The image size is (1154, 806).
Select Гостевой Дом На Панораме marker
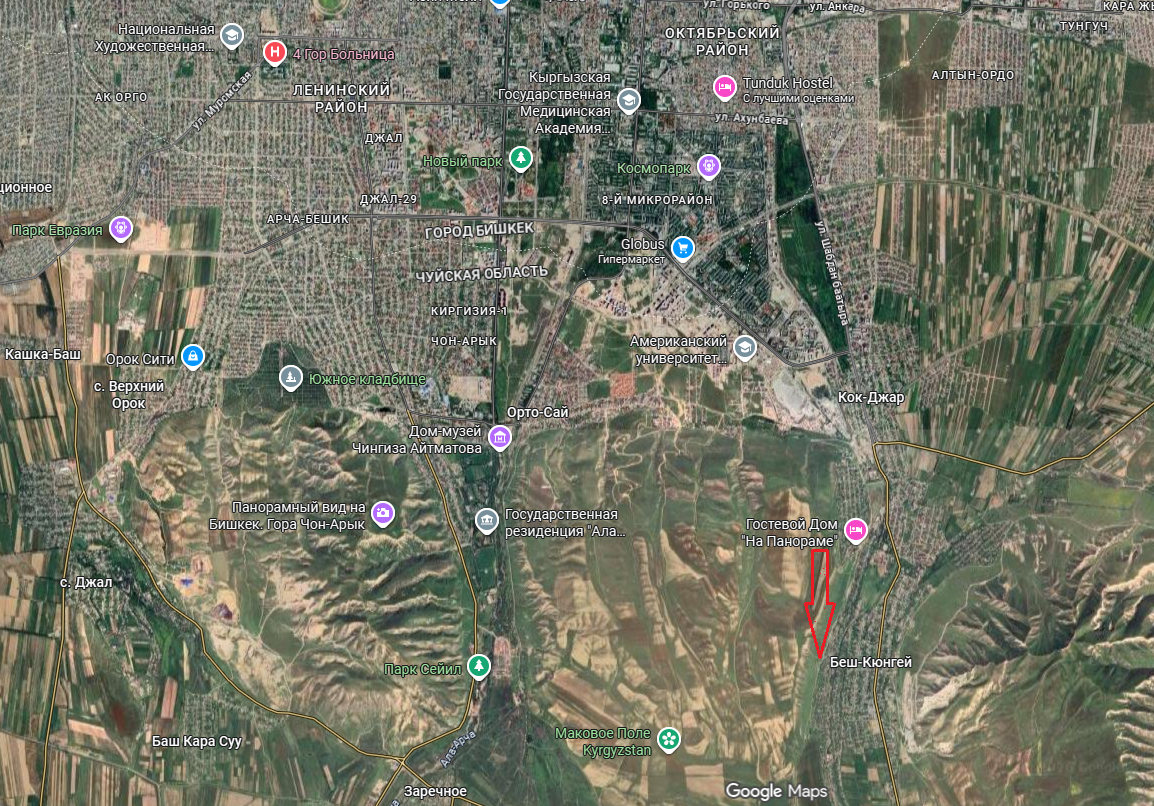(855, 530)
